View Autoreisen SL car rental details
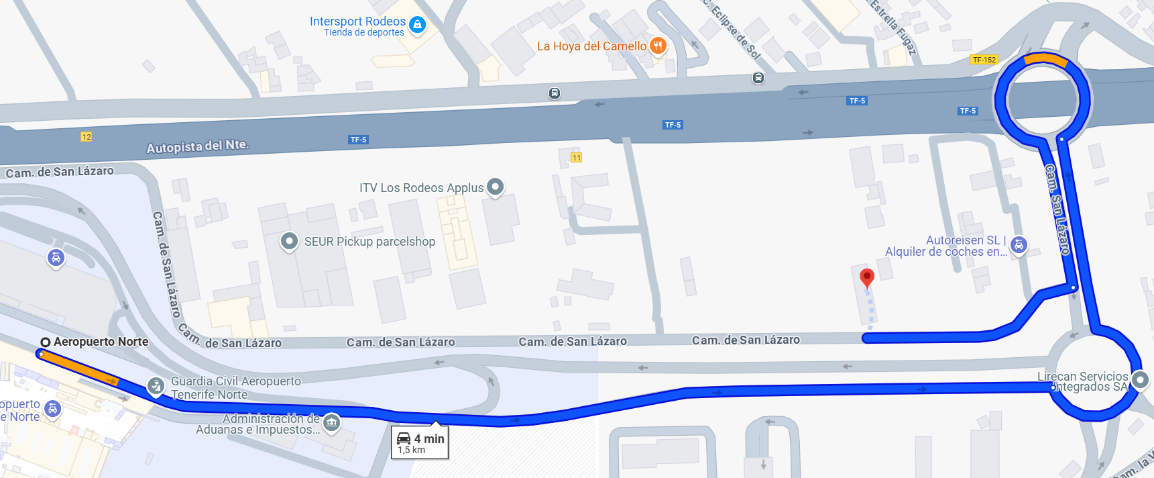1154x478 pixels. [1018, 245]
